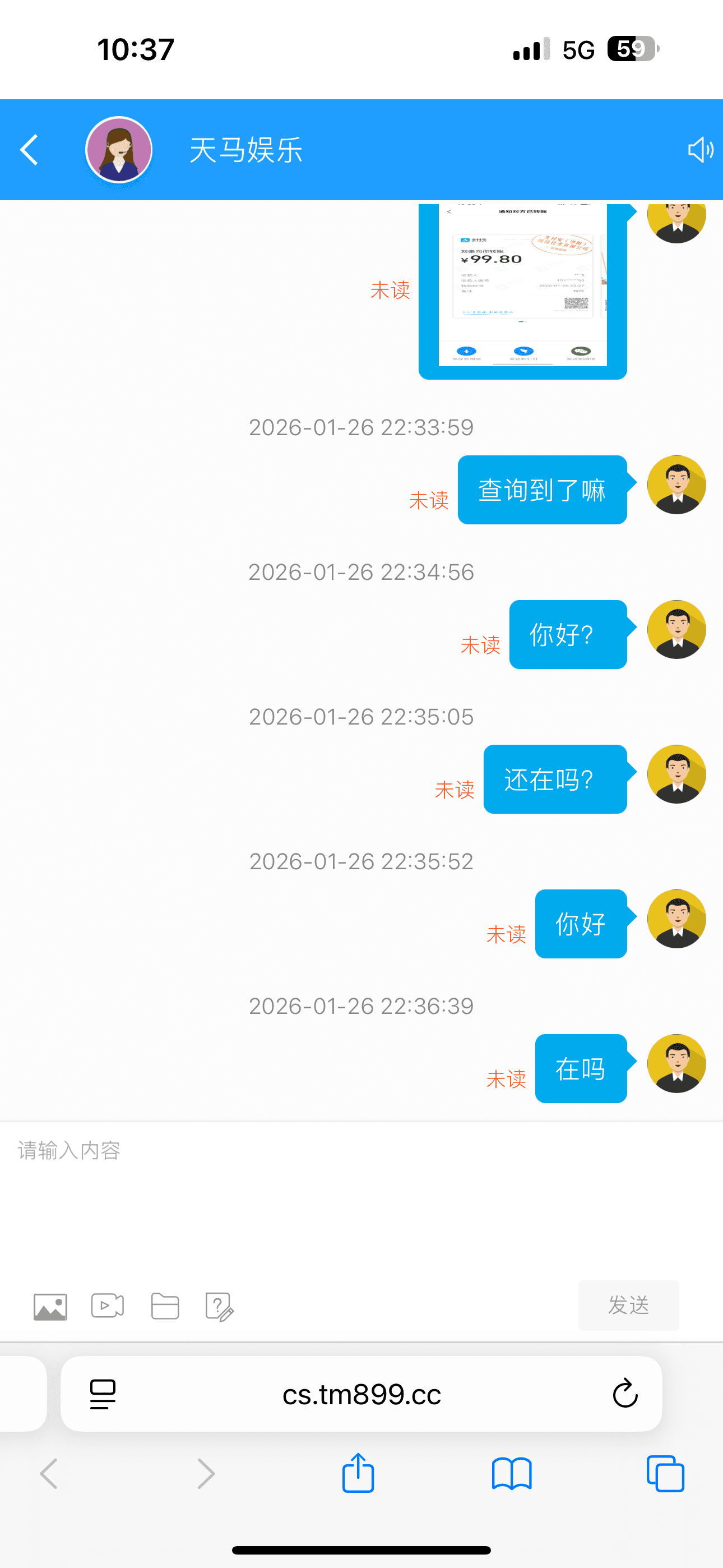Viewport: 723px width, 1568px height.
Task: Go back from the 天马娱乐 chat
Action: pyautogui.click(x=29, y=150)
